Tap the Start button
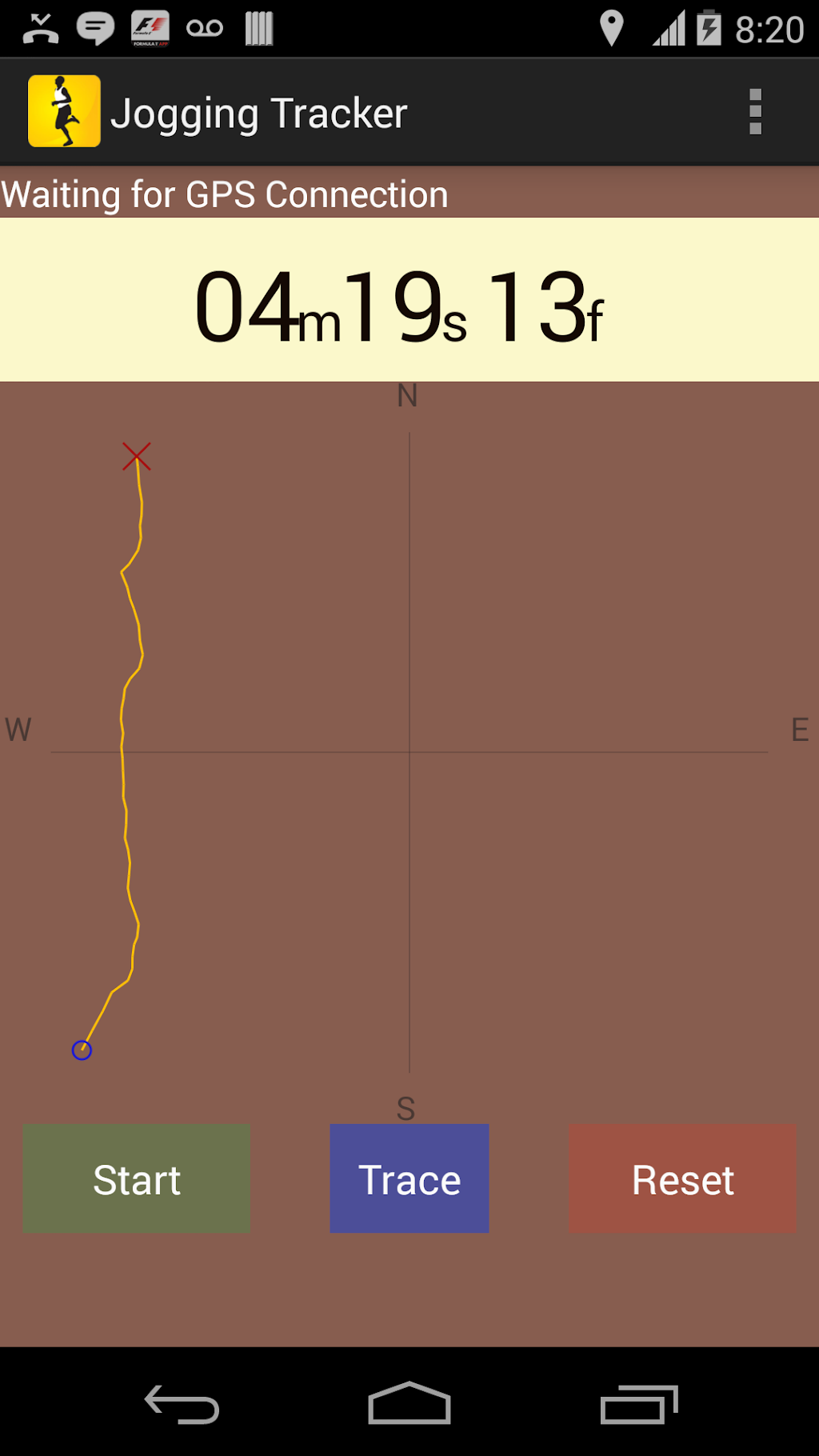 point(137,1178)
